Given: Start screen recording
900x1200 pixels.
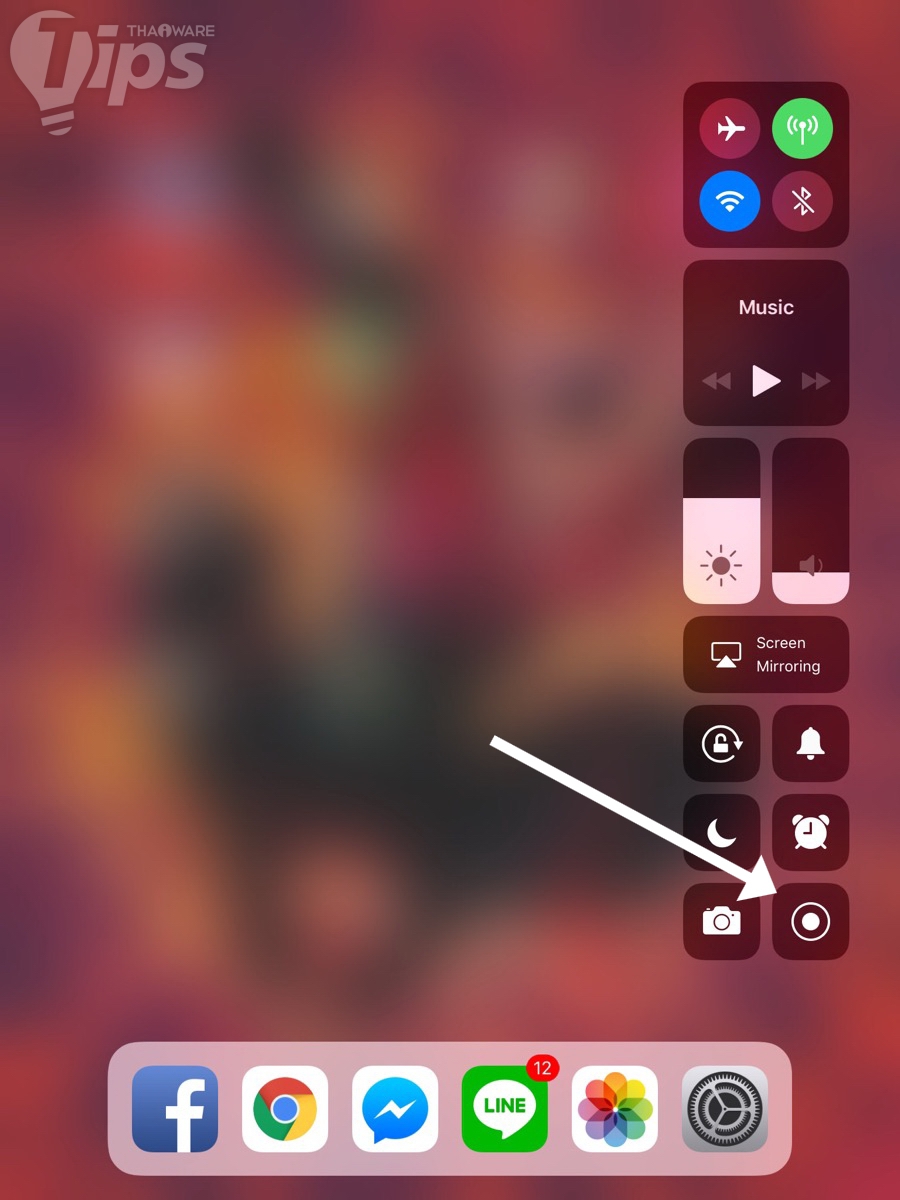Looking at the screenshot, I should (x=810, y=921).
